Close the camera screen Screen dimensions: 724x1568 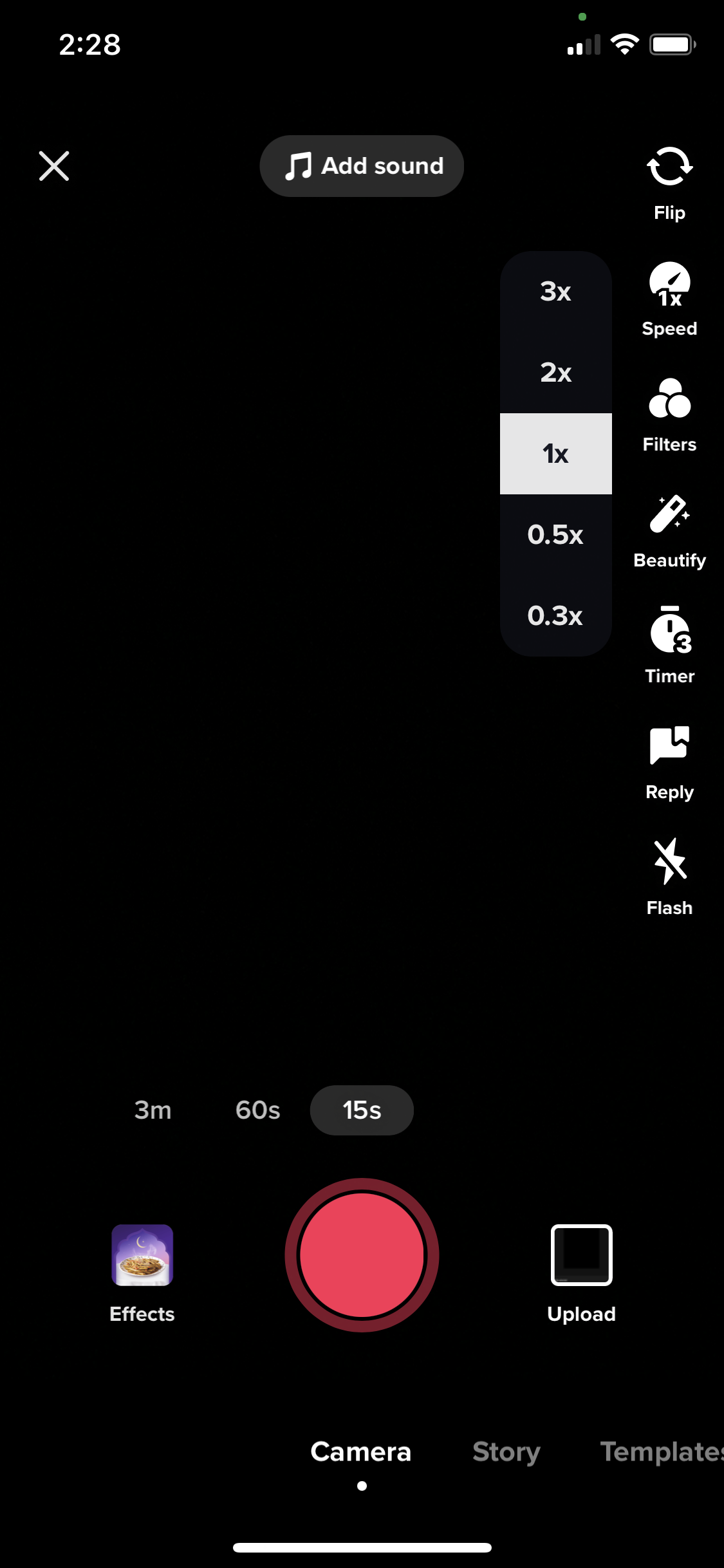(x=54, y=166)
